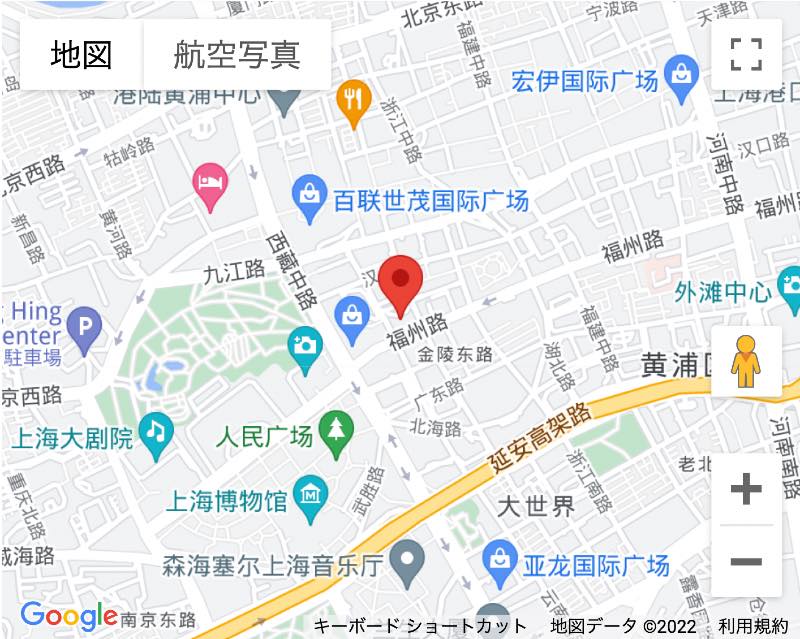
Task: Open the orange restaurant marker
Action: tap(352, 101)
